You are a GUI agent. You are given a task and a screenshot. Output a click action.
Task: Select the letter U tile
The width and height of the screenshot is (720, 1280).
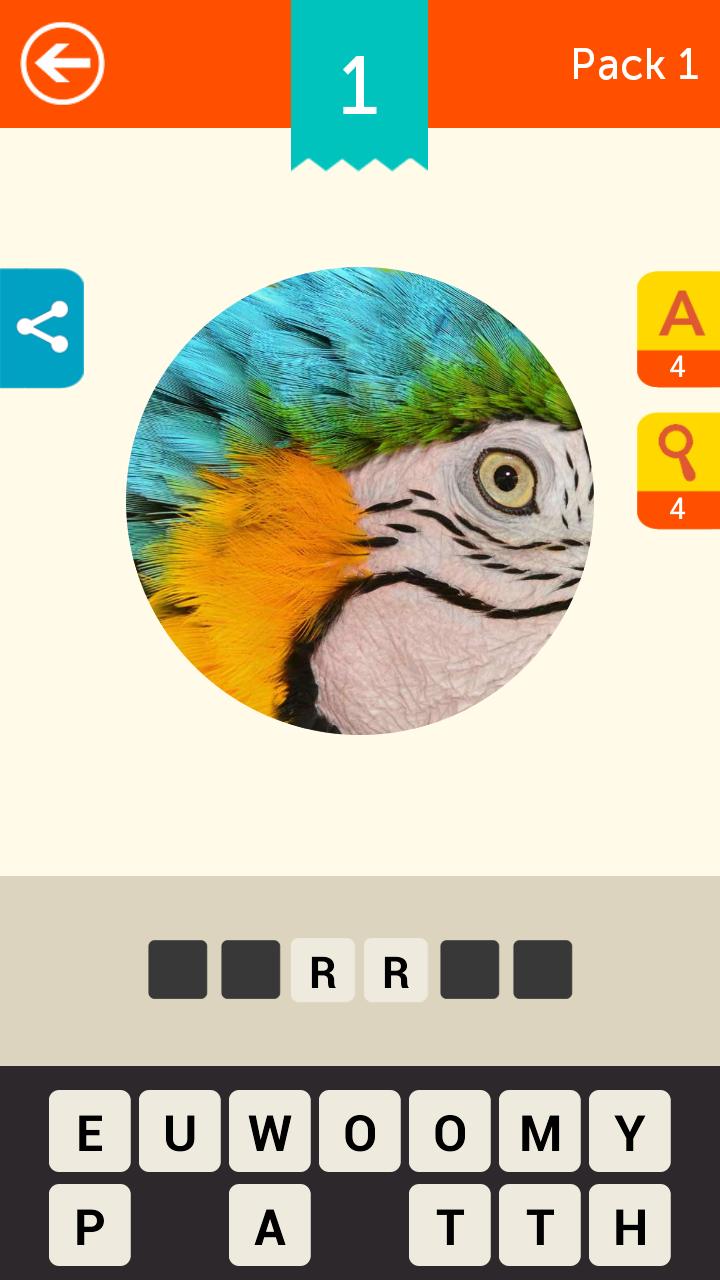coord(180,1131)
